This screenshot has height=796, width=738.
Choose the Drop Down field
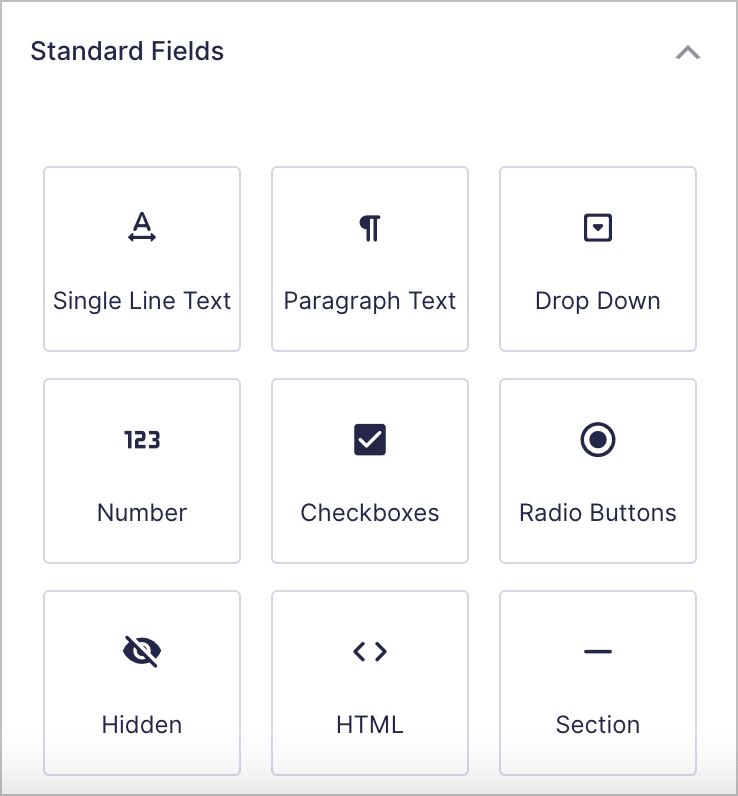[598, 259]
